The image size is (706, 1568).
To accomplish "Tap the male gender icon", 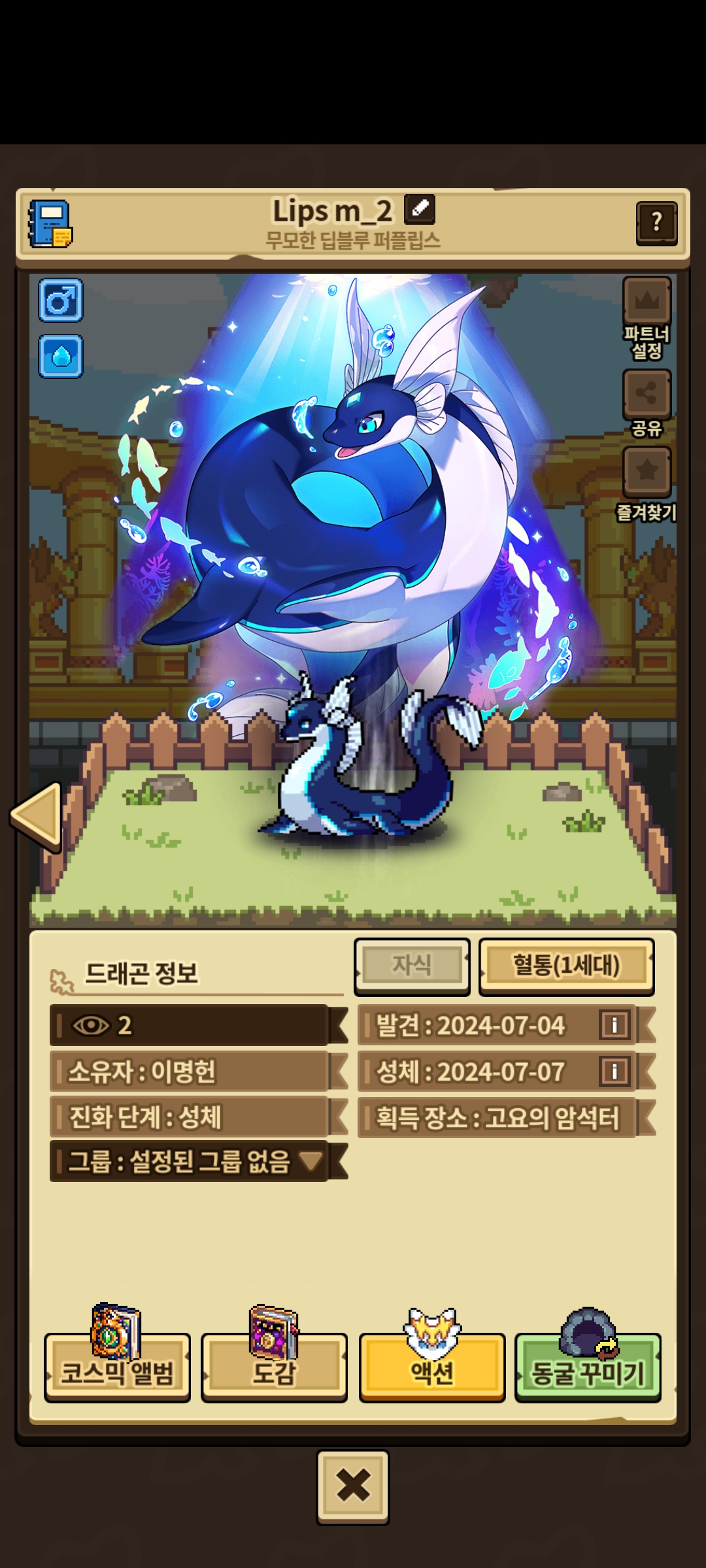I will [x=61, y=301].
